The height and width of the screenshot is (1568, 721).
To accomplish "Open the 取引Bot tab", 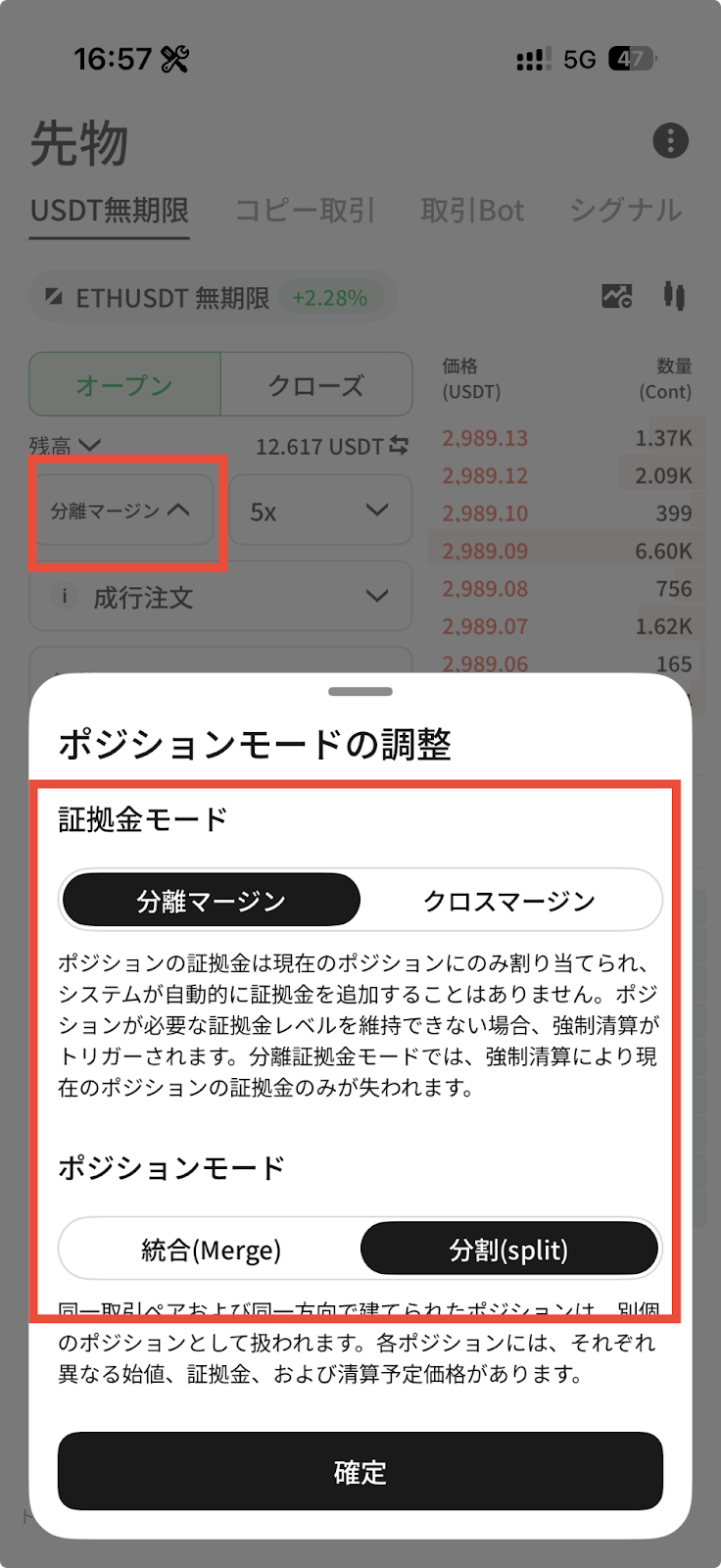I will click(x=472, y=211).
